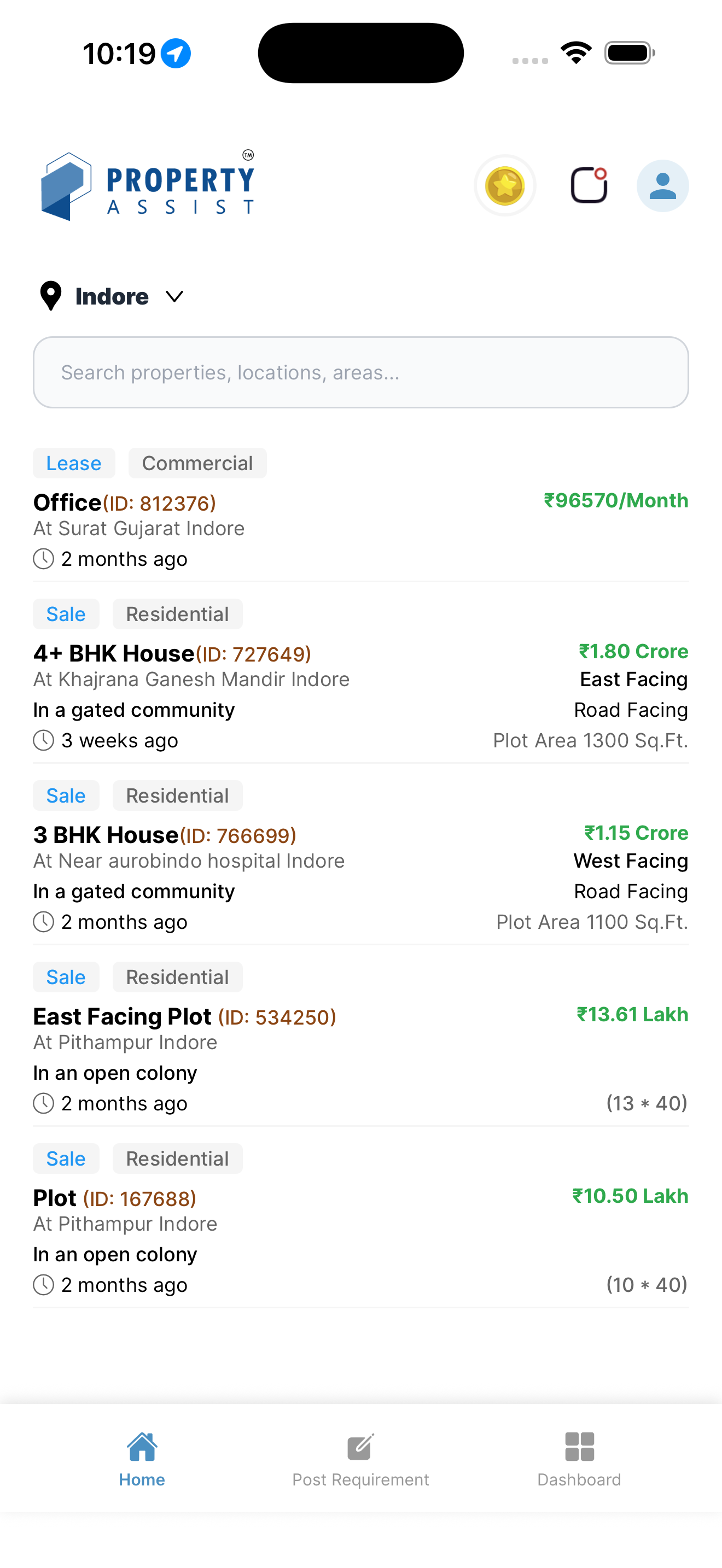Toggle the Commercial filter tag
The width and height of the screenshot is (722, 1568).
pyautogui.click(x=197, y=463)
